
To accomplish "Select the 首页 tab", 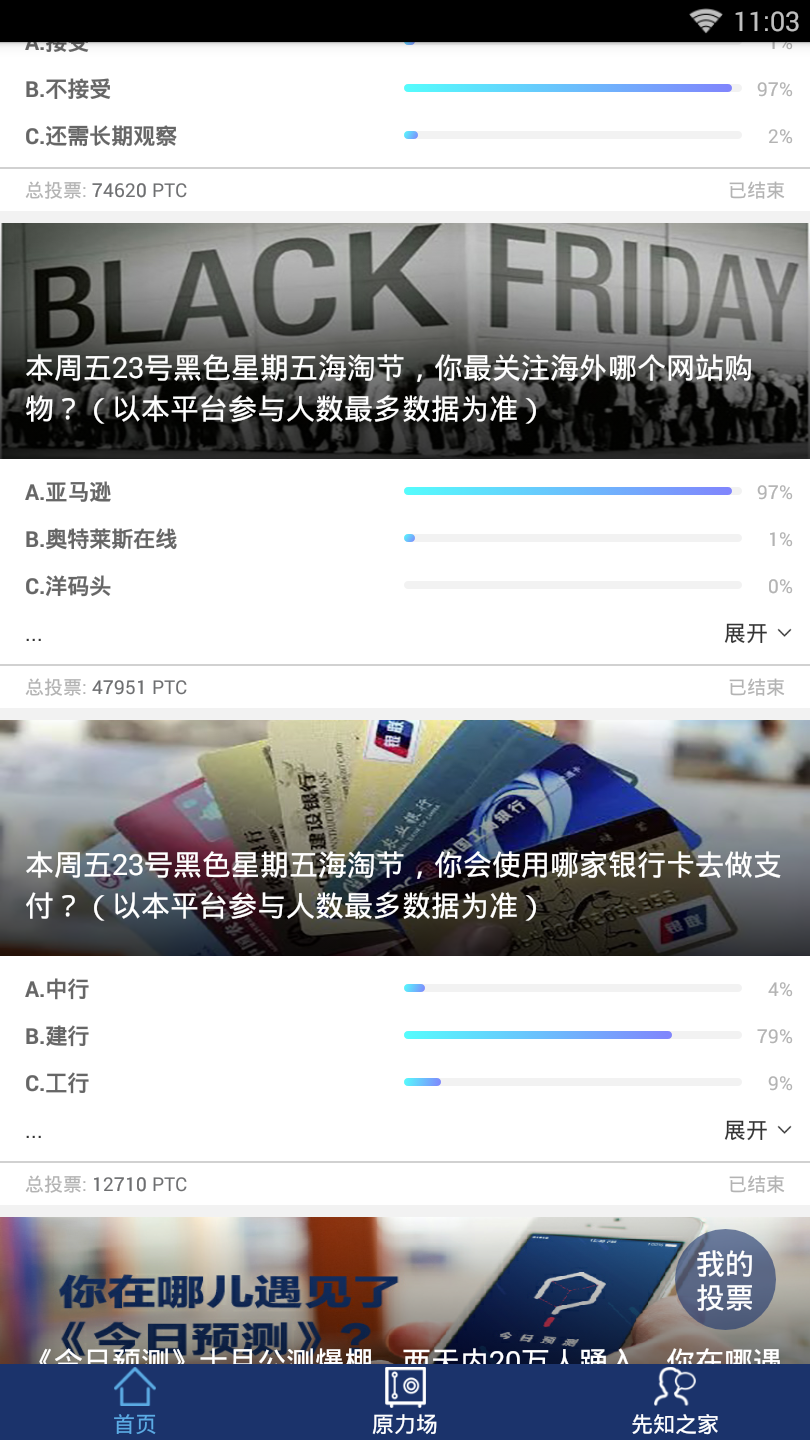I will (135, 1402).
